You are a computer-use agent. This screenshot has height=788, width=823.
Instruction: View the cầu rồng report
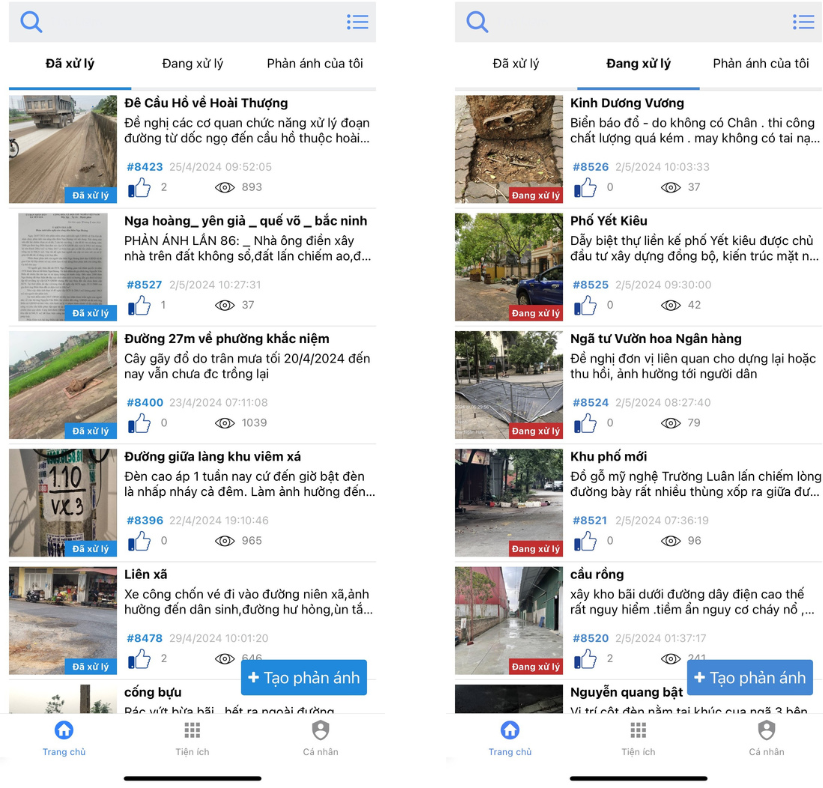597,575
